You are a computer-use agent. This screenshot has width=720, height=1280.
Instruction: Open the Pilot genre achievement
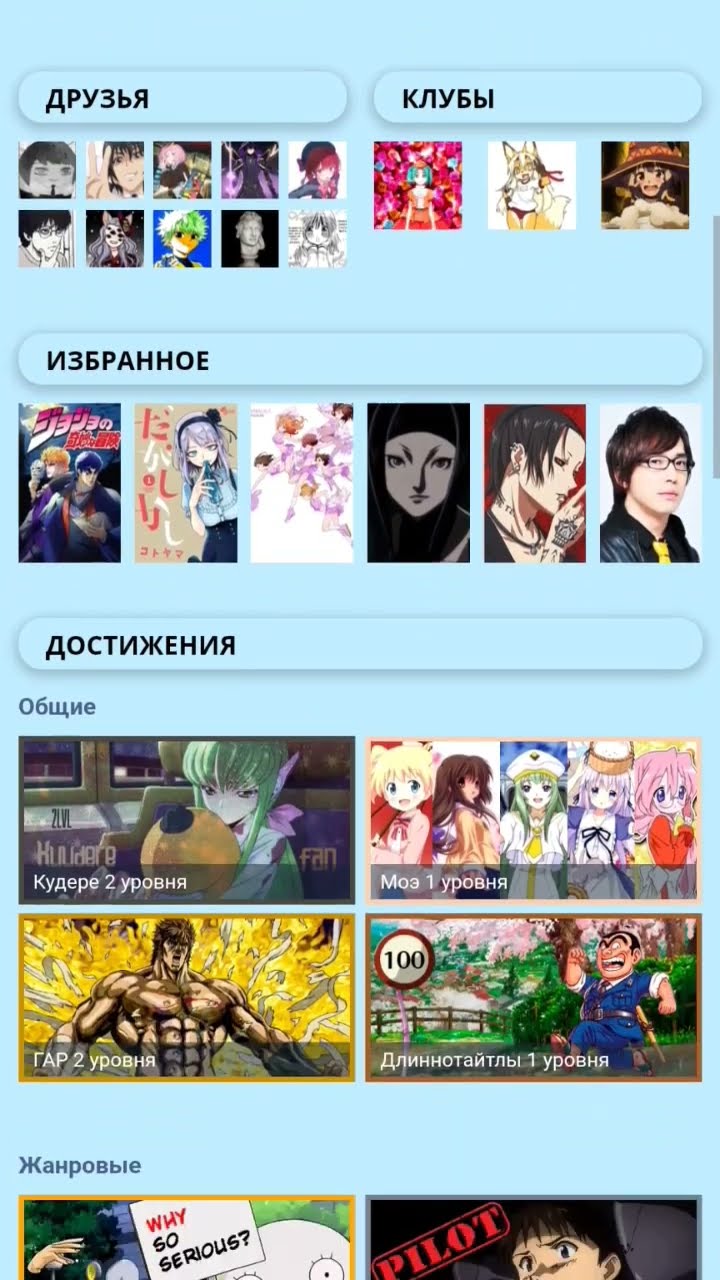coord(533,1238)
